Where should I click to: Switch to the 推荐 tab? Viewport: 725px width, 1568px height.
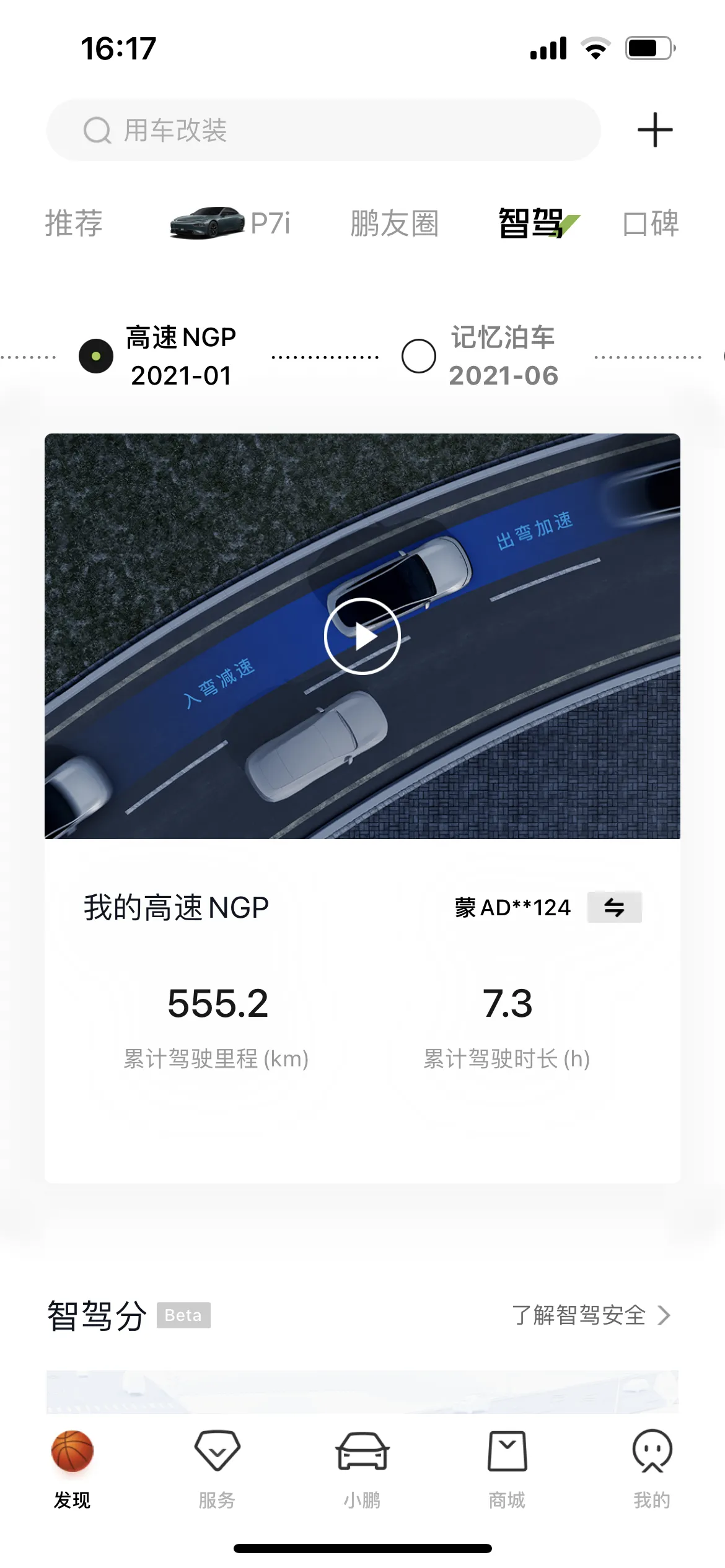pos(74,224)
